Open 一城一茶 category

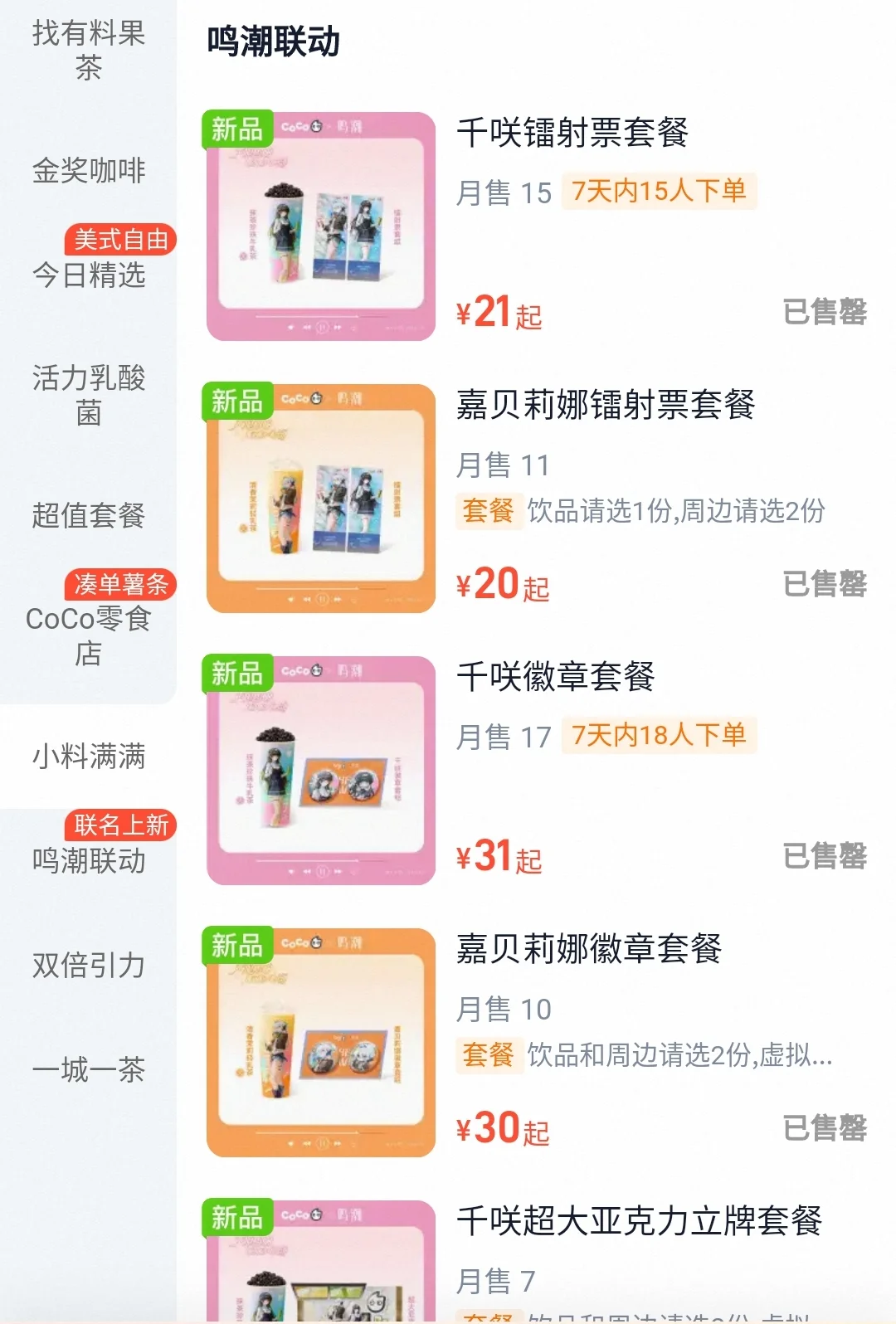(x=88, y=1069)
